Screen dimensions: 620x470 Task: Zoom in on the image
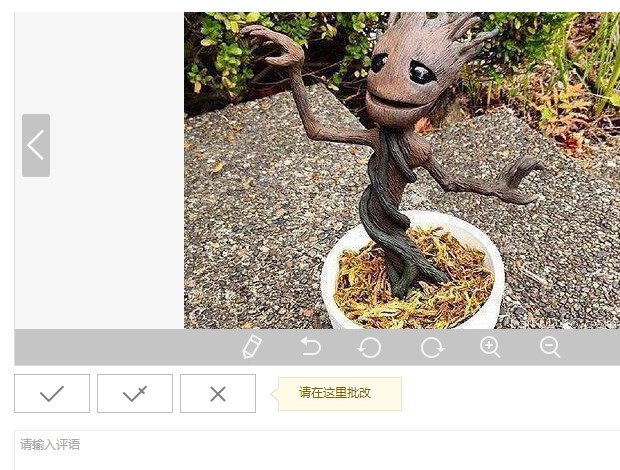tap(490, 347)
